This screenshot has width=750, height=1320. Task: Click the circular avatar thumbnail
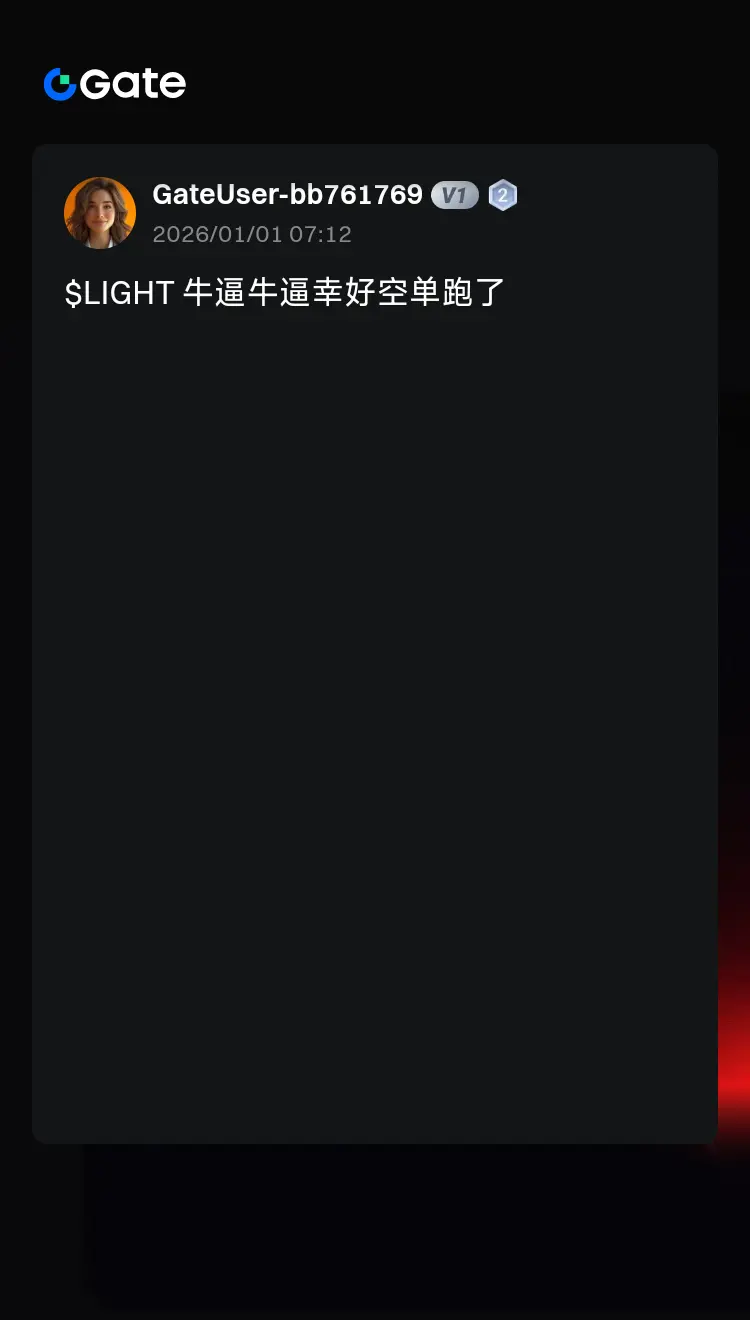[x=100, y=212]
